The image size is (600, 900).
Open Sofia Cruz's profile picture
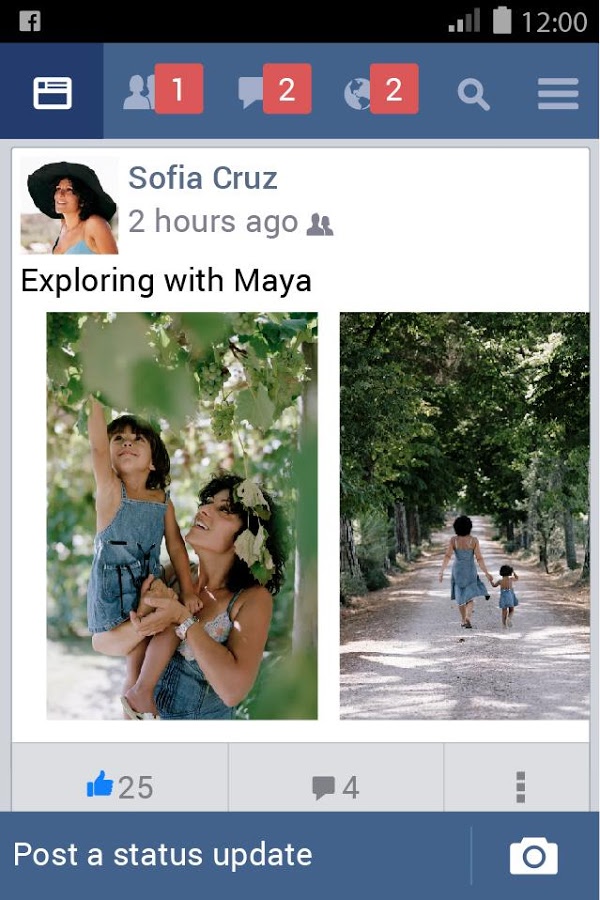click(69, 205)
